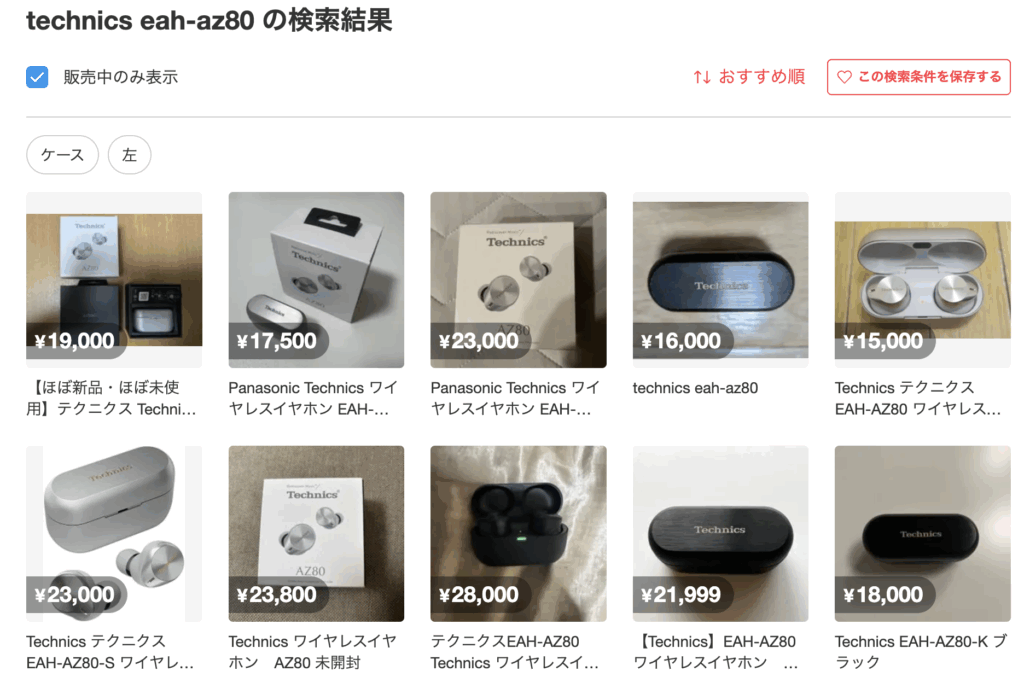This screenshot has height=677, width=1024.
Task: View the ¥28,000 テクニクスEAH-AZ80 item
Action: coord(518,534)
